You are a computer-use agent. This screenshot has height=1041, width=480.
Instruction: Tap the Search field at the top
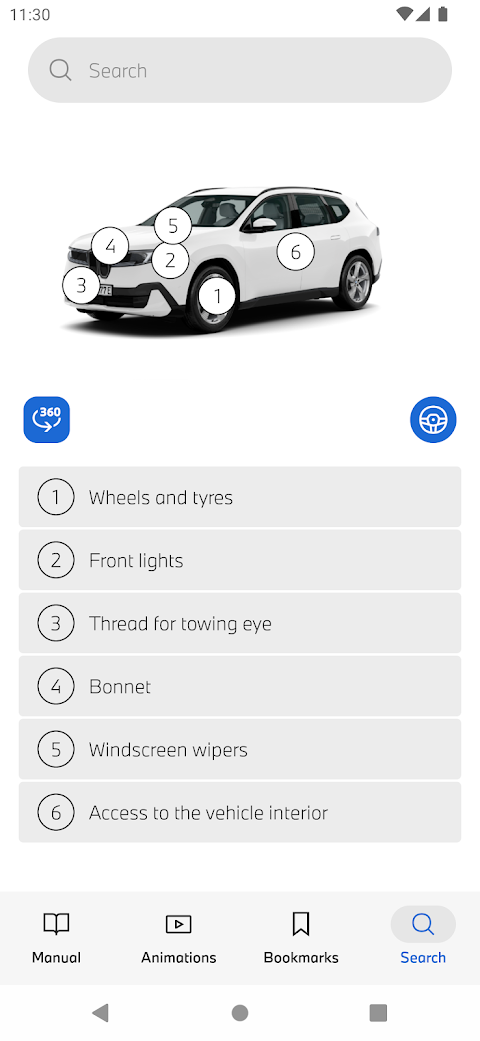coord(240,70)
